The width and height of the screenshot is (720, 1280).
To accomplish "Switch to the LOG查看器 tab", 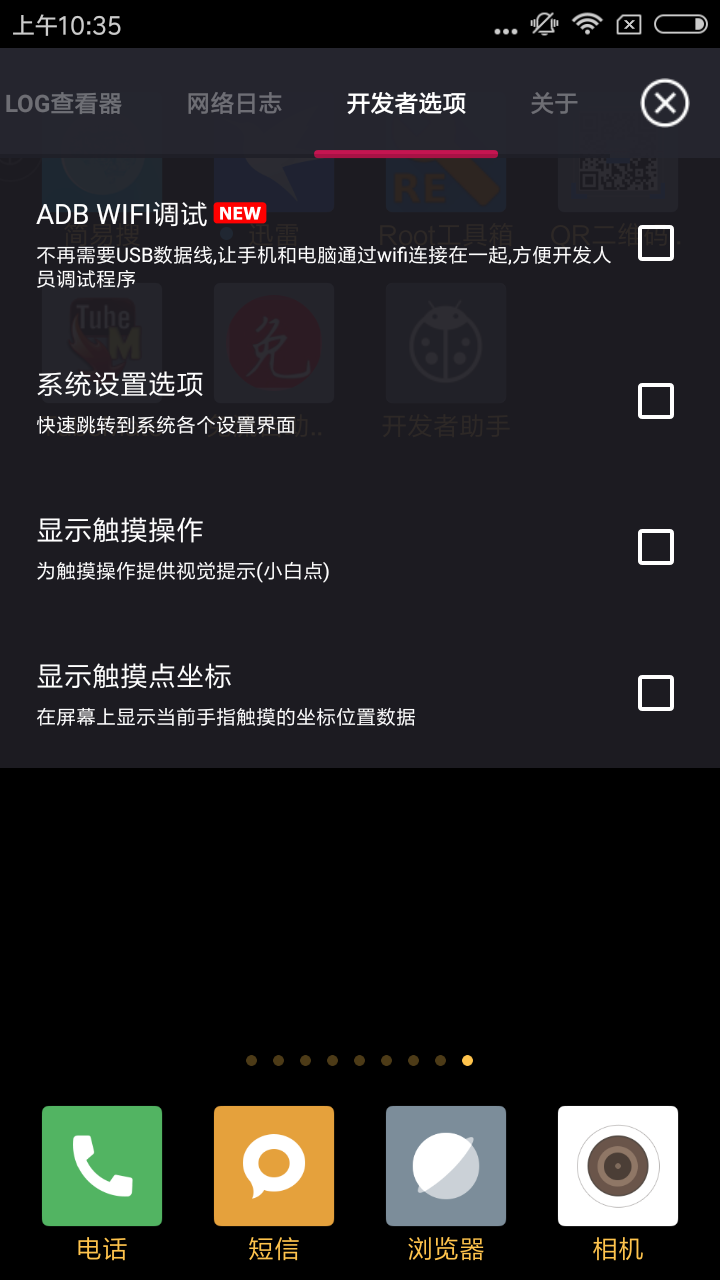I will click(64, 103).
